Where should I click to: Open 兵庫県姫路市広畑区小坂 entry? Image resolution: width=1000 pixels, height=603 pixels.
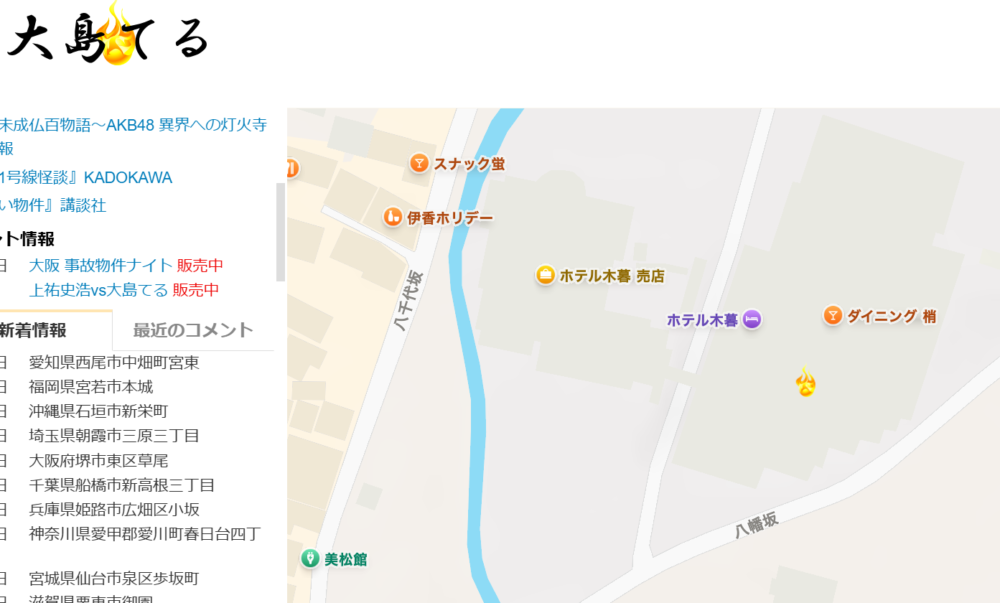[x=114, y=509]
